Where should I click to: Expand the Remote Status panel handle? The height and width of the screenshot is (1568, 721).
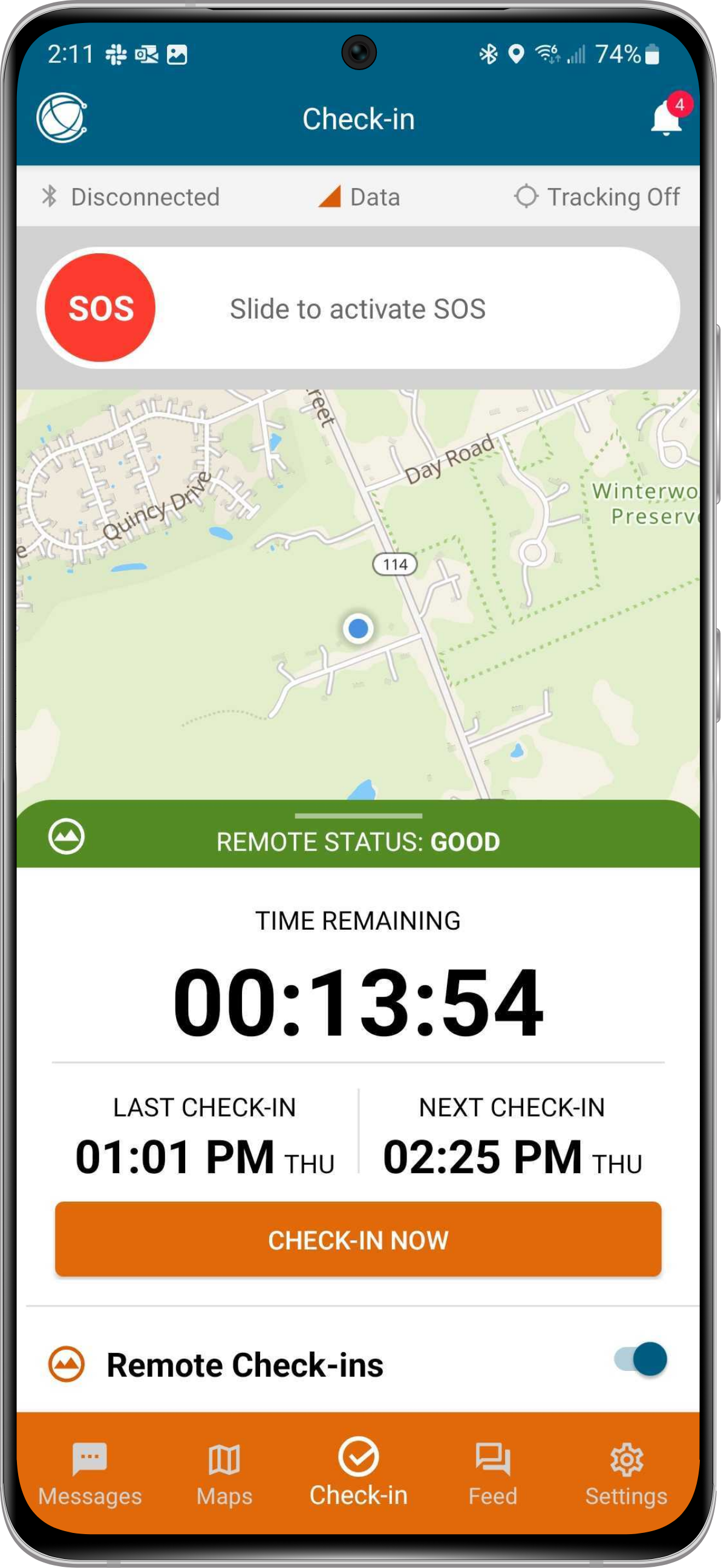pyautogui.click(x=358, y=816)
